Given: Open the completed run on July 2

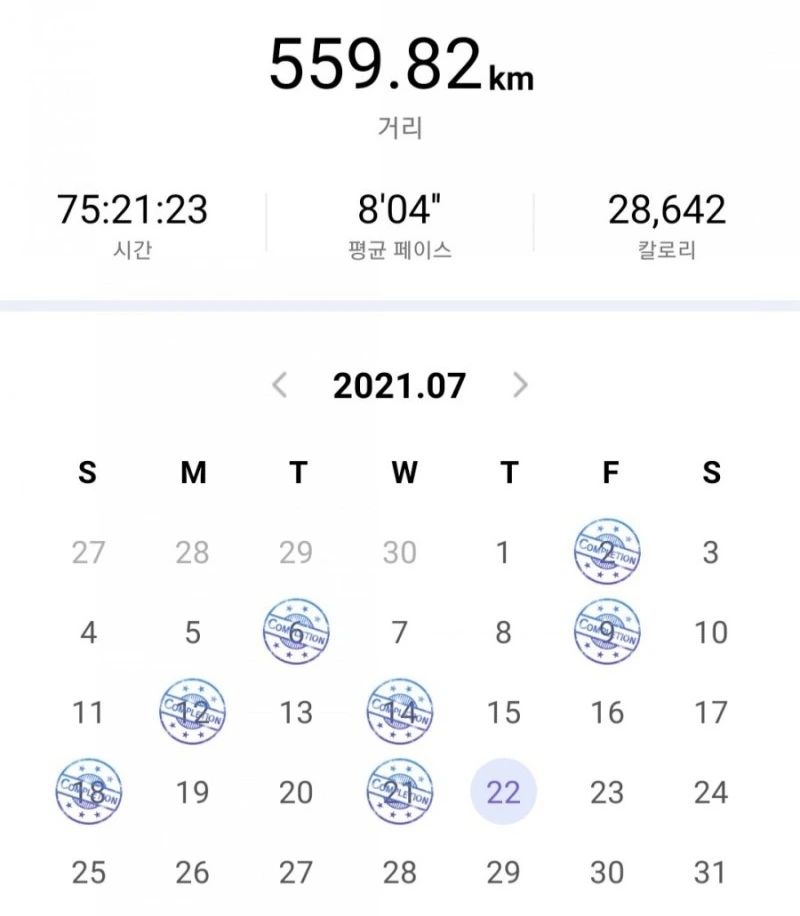Looking at the screenshot, I should [x=608, y=552].
